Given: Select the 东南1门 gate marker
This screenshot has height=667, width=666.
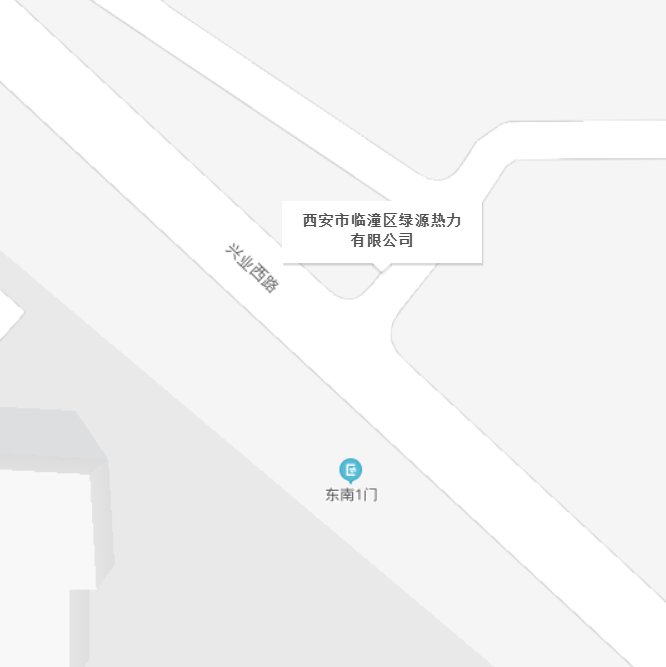Looking at the screenshot, I should pyautogui.click(x=351, y=469).
